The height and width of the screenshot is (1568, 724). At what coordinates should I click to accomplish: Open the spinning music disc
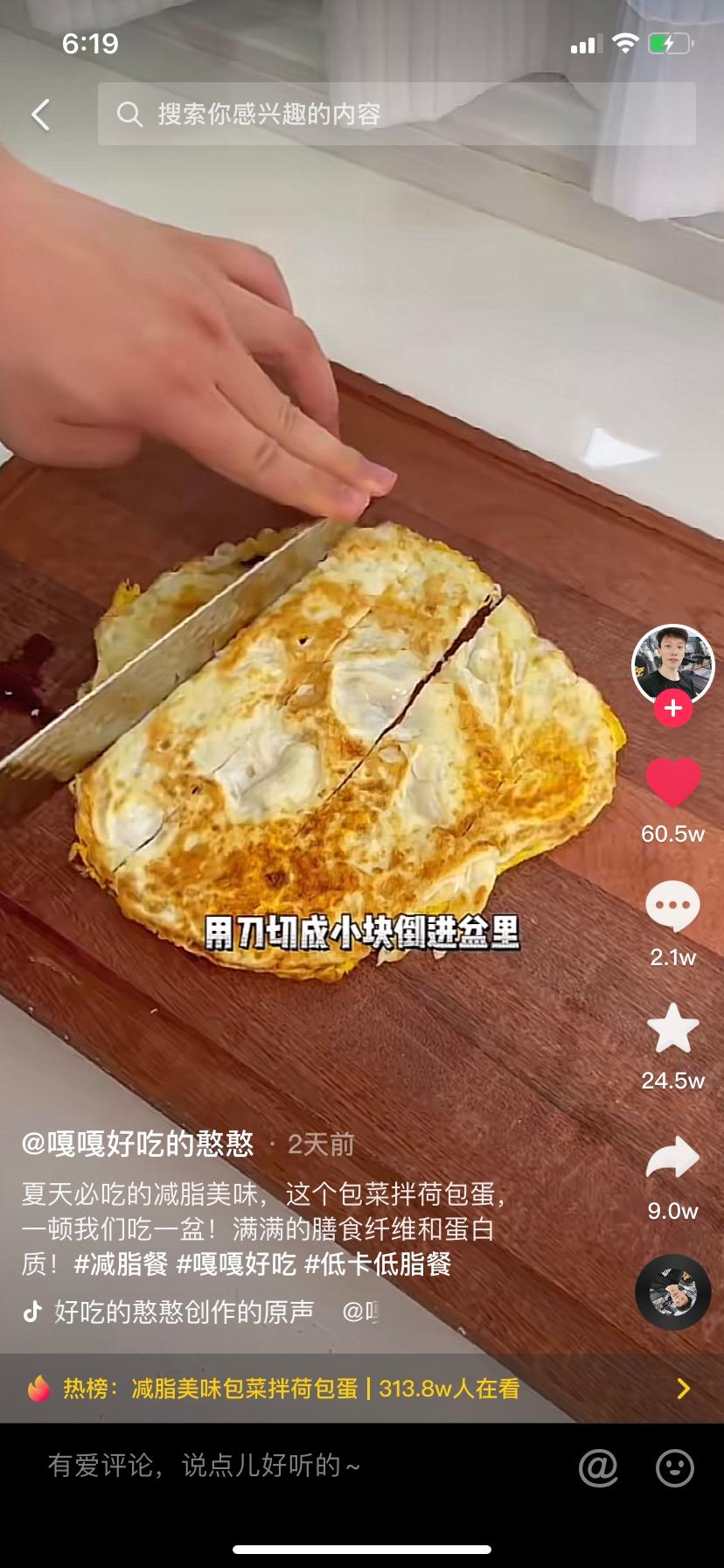pos(672,1292)
